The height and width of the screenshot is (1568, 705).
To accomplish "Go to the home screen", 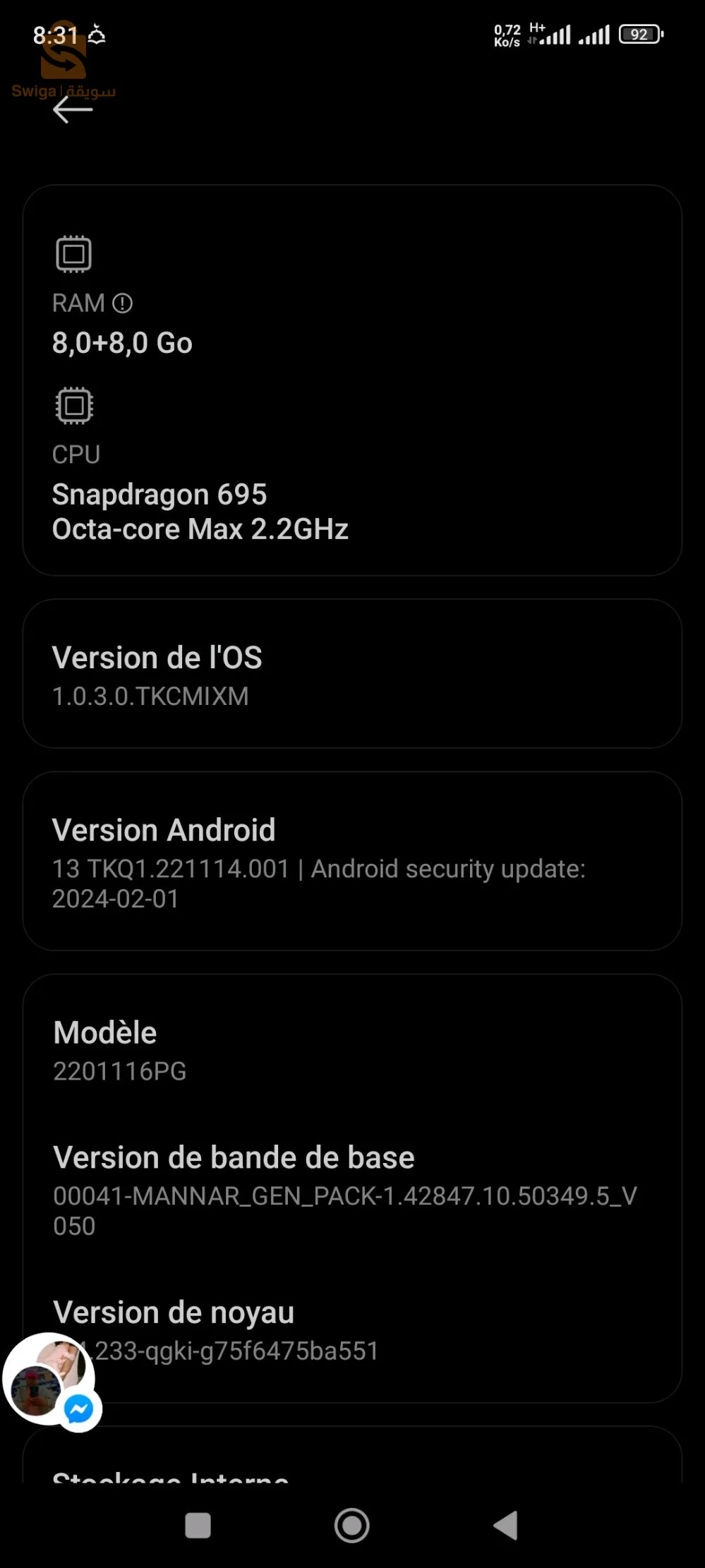I will coord(351,1526).
